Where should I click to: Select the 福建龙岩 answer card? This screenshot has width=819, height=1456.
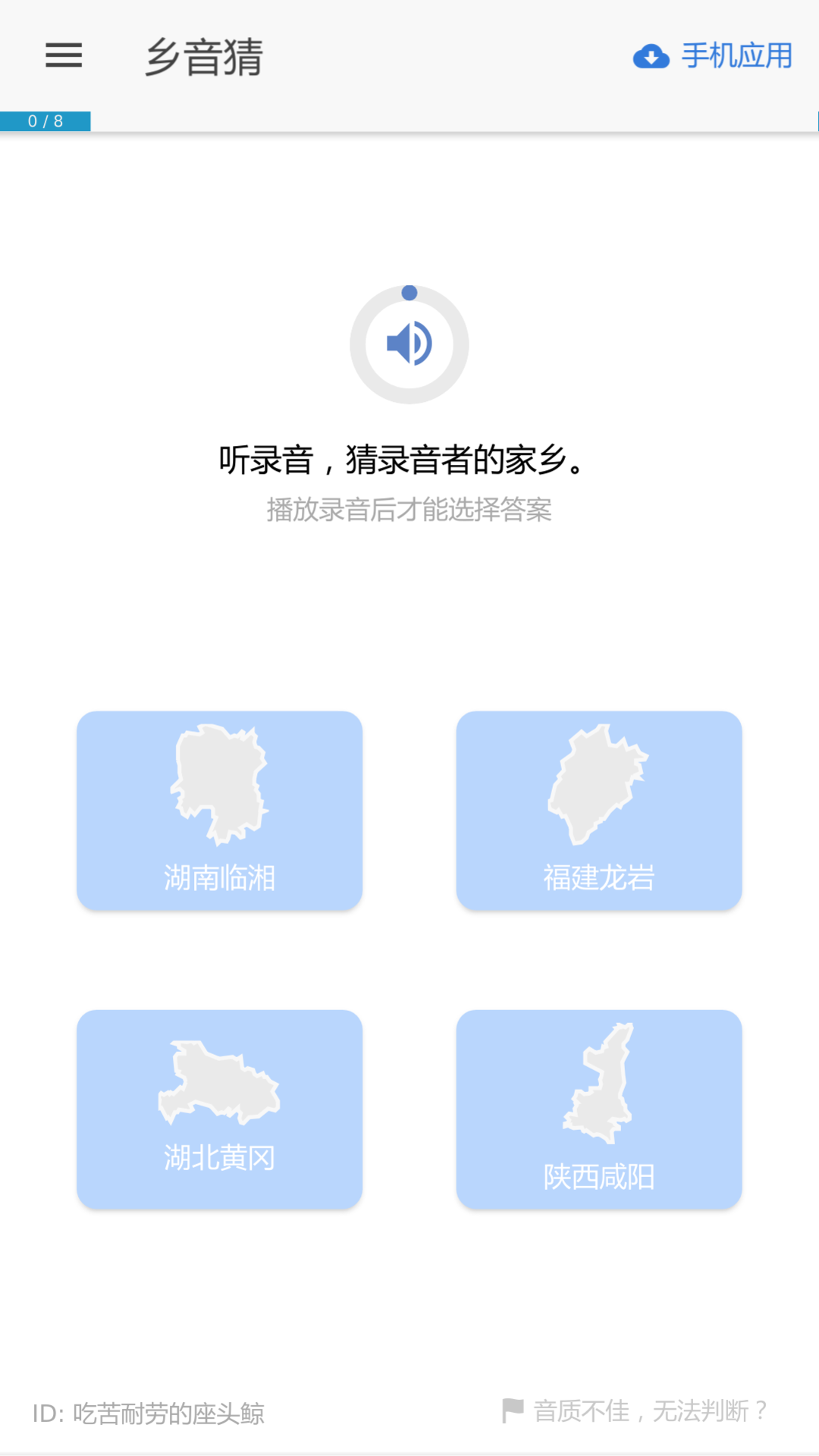click(598, 810)
